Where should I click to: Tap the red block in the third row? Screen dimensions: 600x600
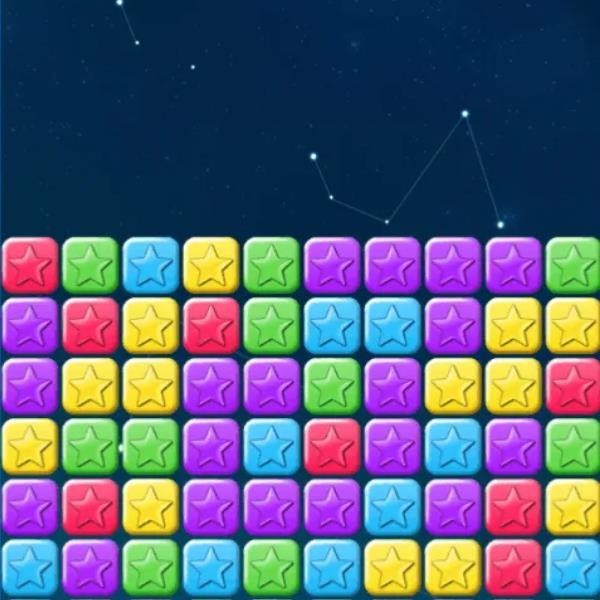pos(573,386)
